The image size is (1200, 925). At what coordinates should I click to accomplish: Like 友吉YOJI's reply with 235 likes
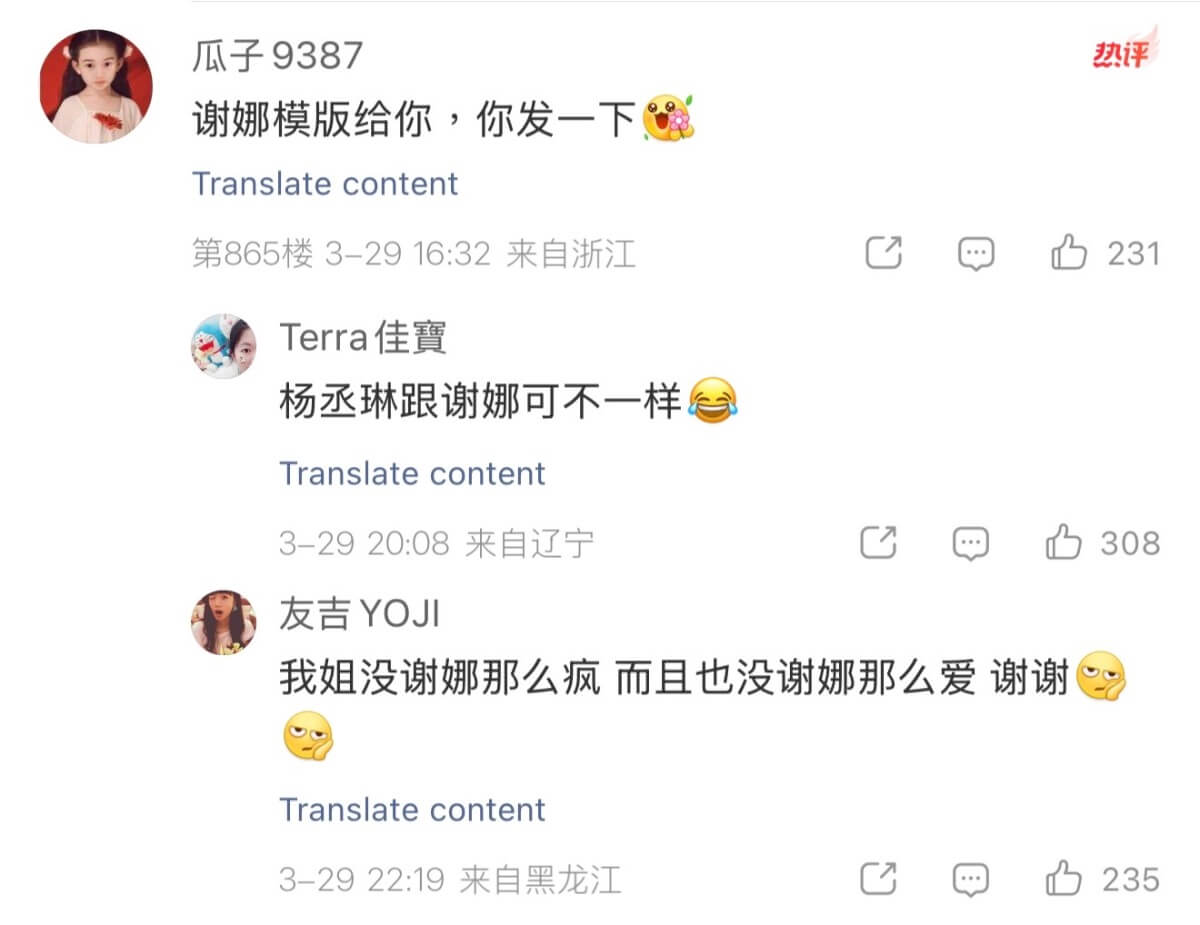click(x=1064, y=880)
